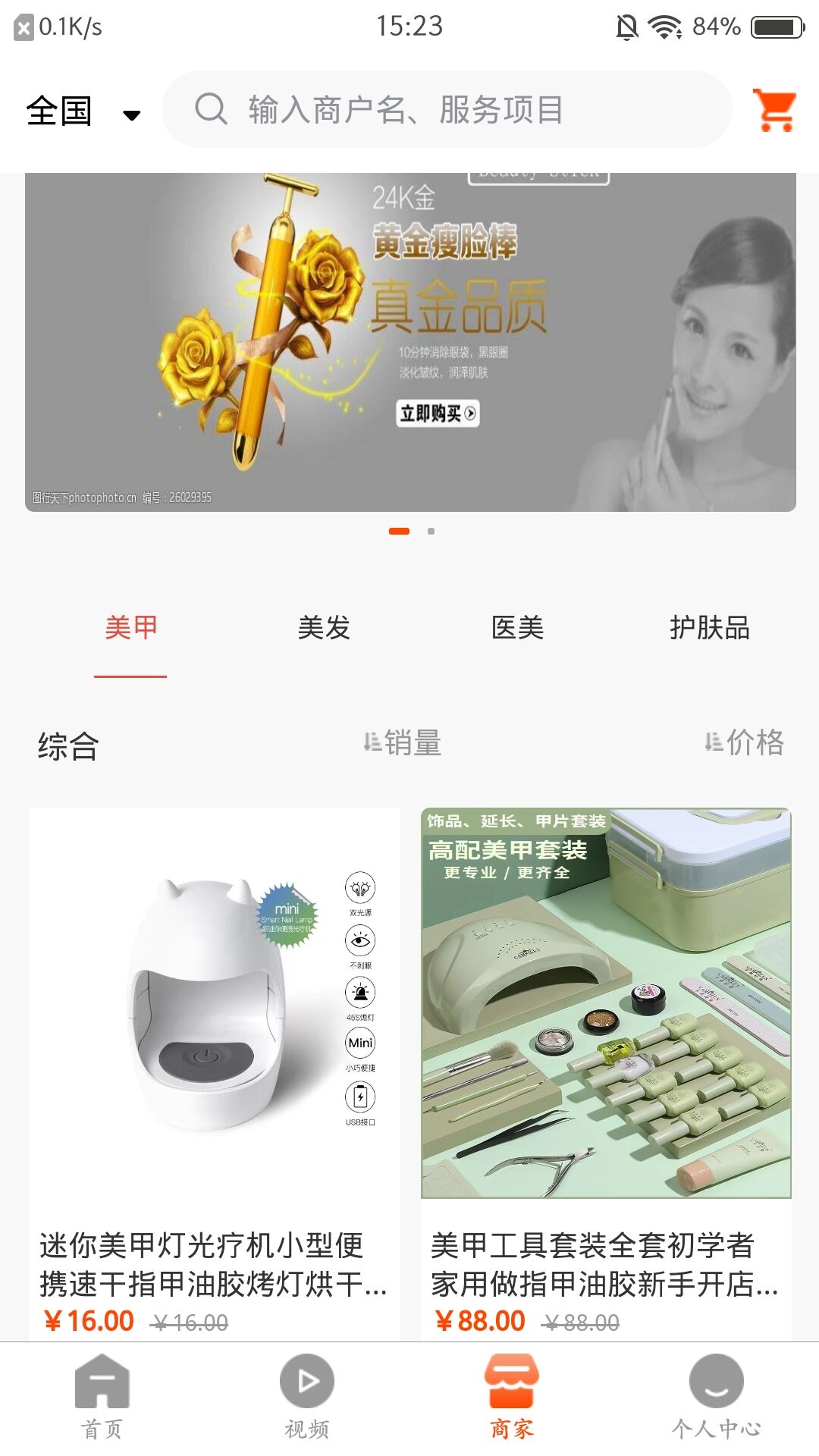Screen dimensions: 819x1456
Task: Switch to the 美发 category tab
Action: click(x=324, y=628)
